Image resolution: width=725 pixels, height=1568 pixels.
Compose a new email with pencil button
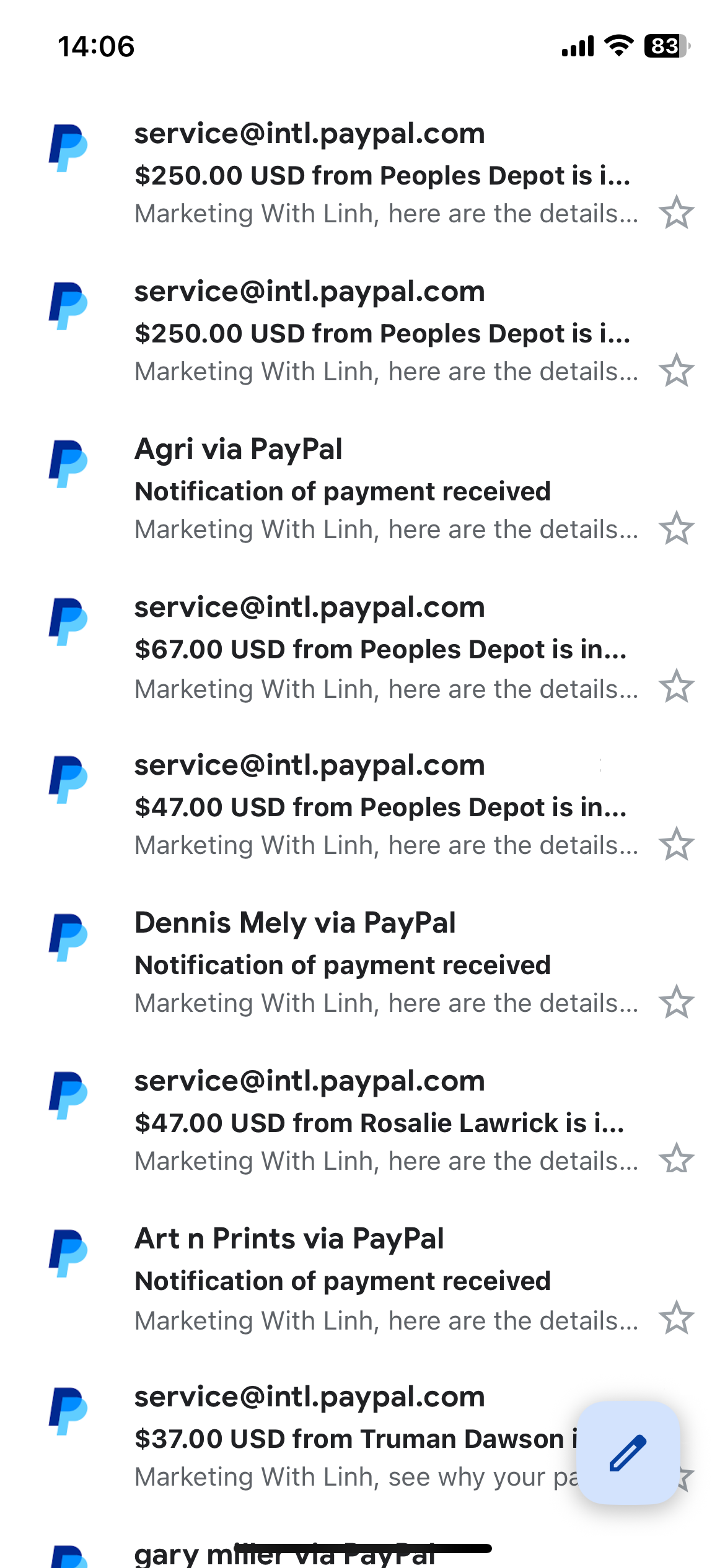(628, 1452)
